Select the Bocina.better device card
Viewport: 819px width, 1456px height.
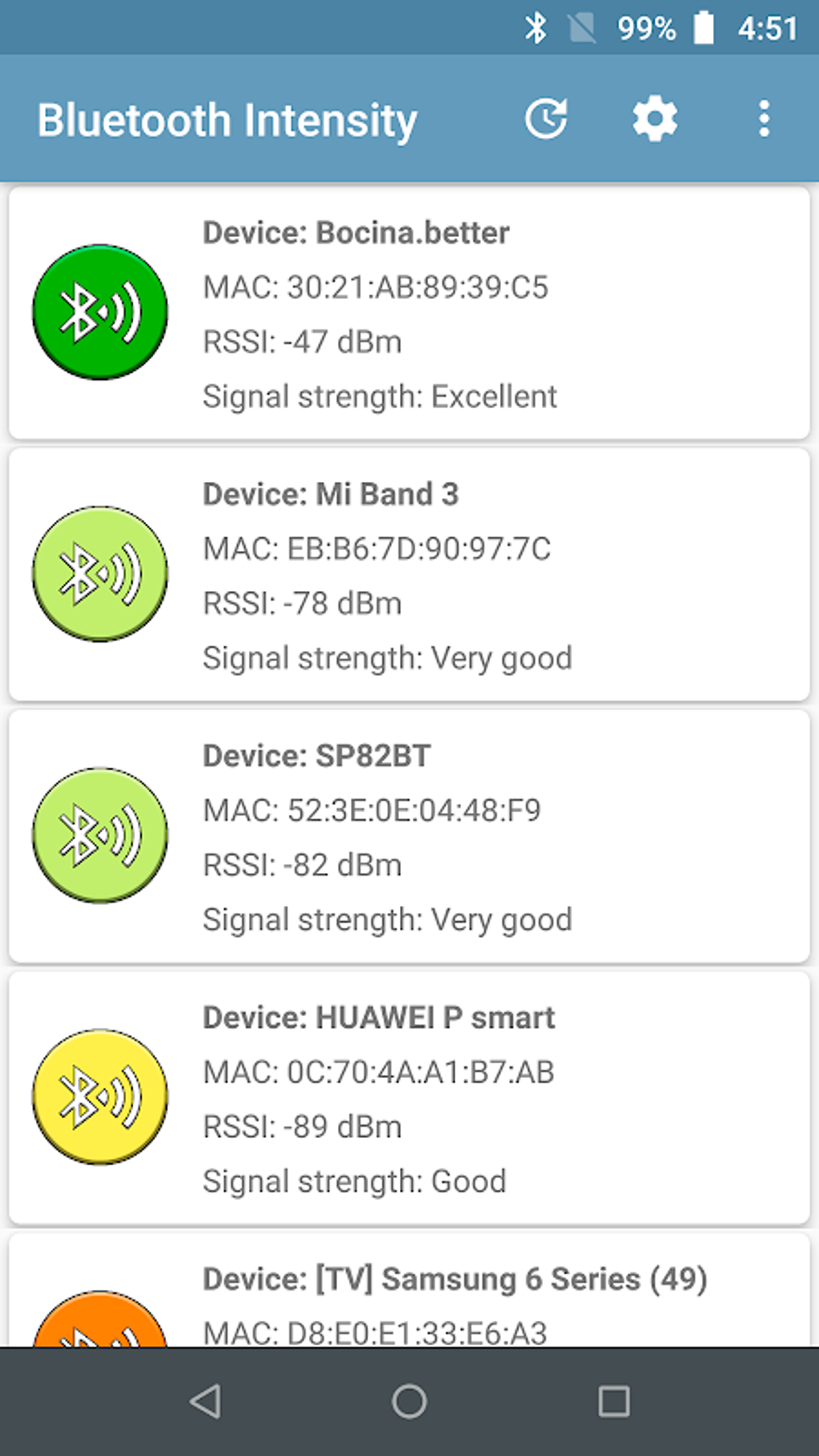409,312
